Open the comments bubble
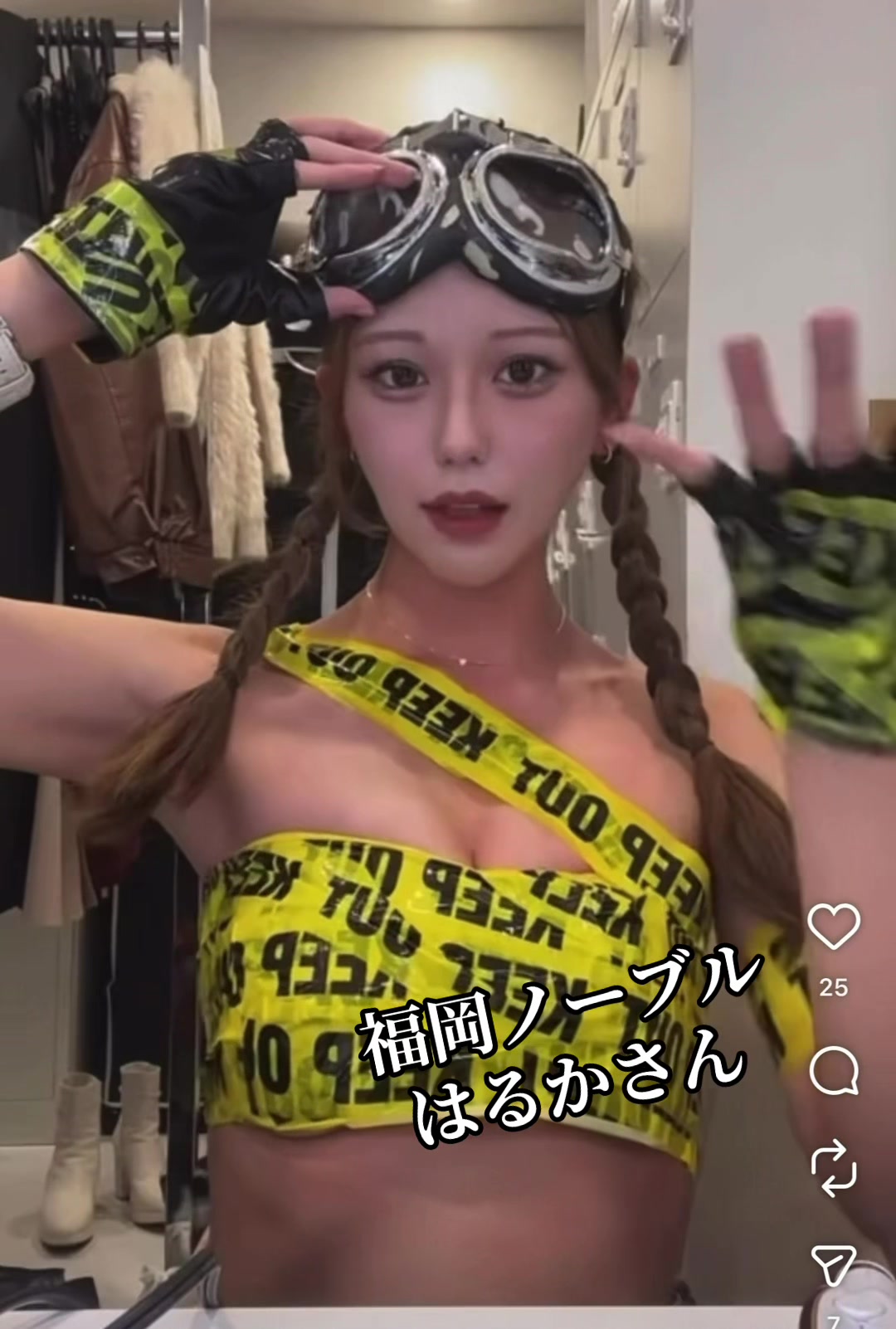The image size is (896, 1329). (833, 1071)
